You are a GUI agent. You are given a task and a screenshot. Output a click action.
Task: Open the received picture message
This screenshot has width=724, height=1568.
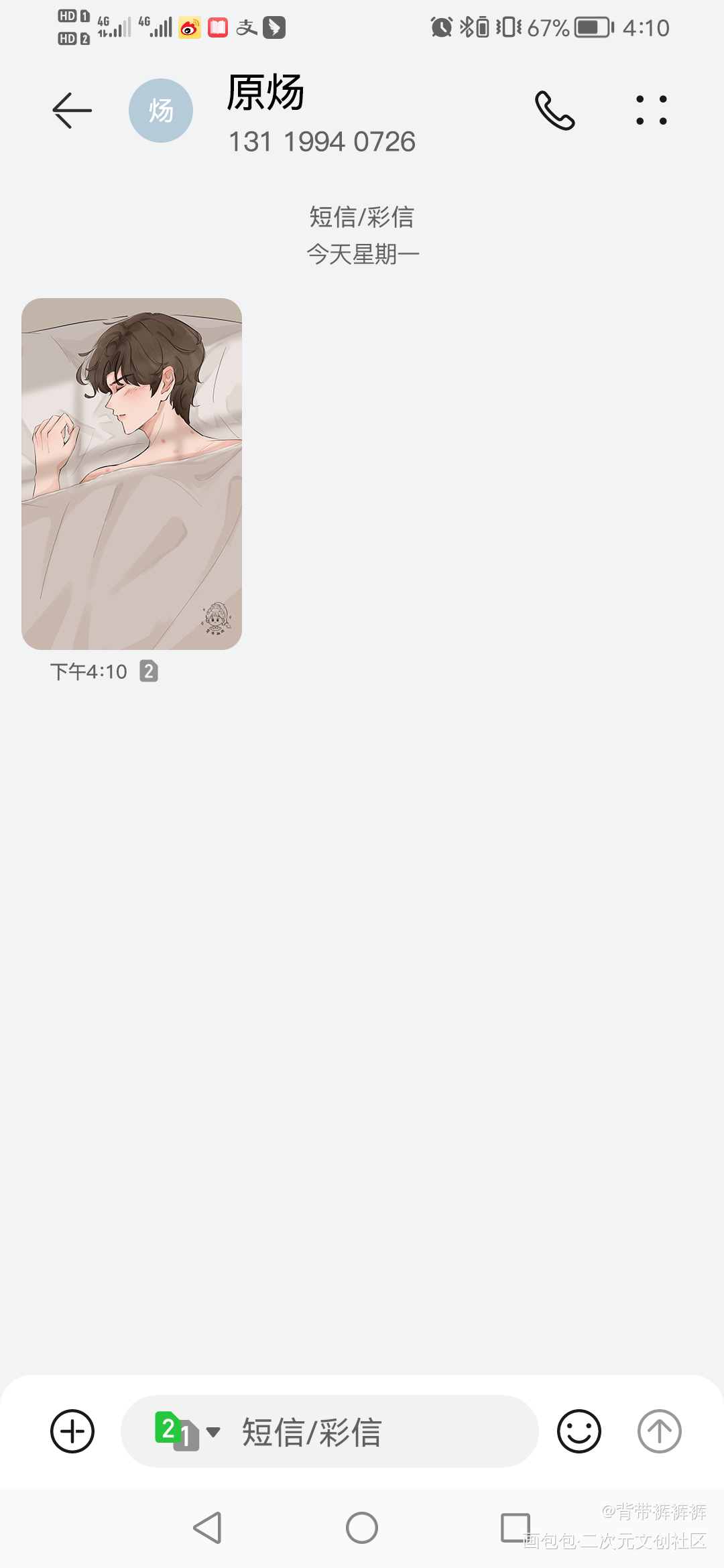131,474
